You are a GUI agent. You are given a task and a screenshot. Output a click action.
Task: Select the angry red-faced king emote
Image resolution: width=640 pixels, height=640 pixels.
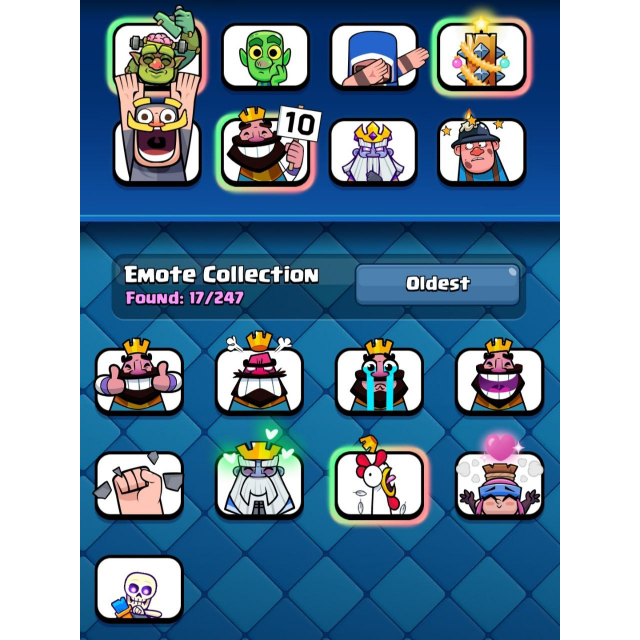tap(259, 380)
